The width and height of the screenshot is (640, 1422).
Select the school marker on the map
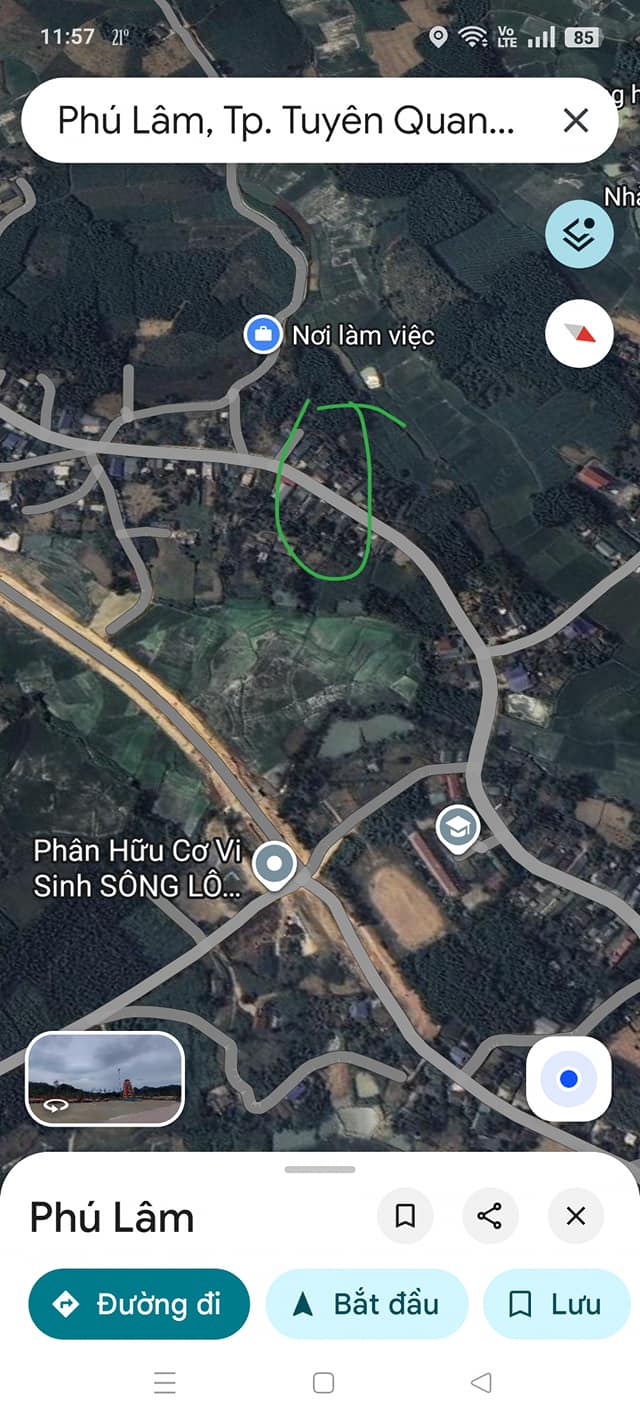458,829
